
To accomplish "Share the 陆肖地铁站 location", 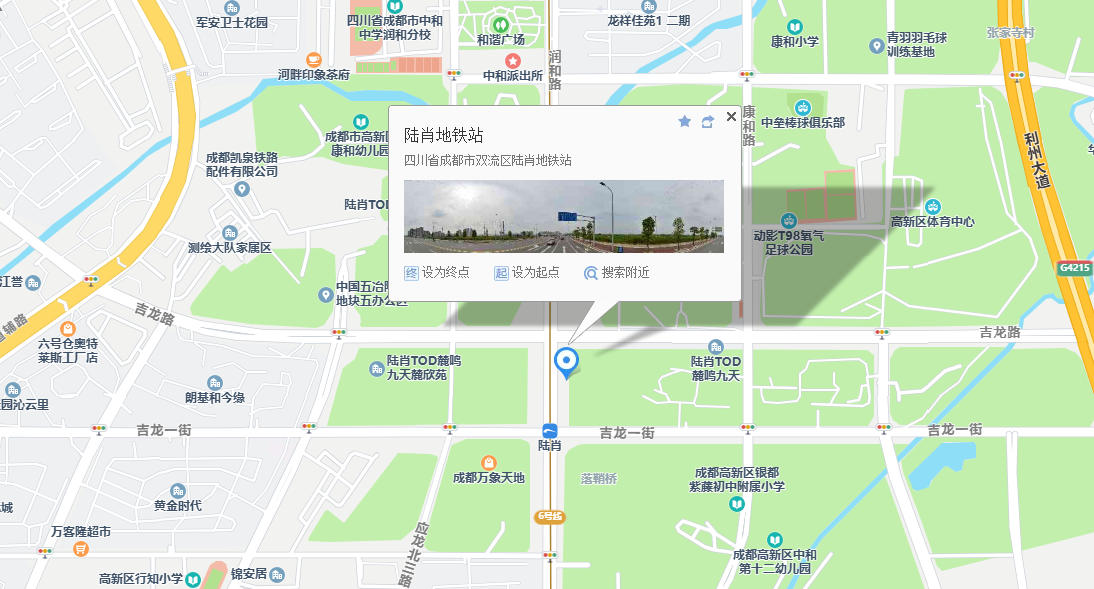I will tap(708, 121).
